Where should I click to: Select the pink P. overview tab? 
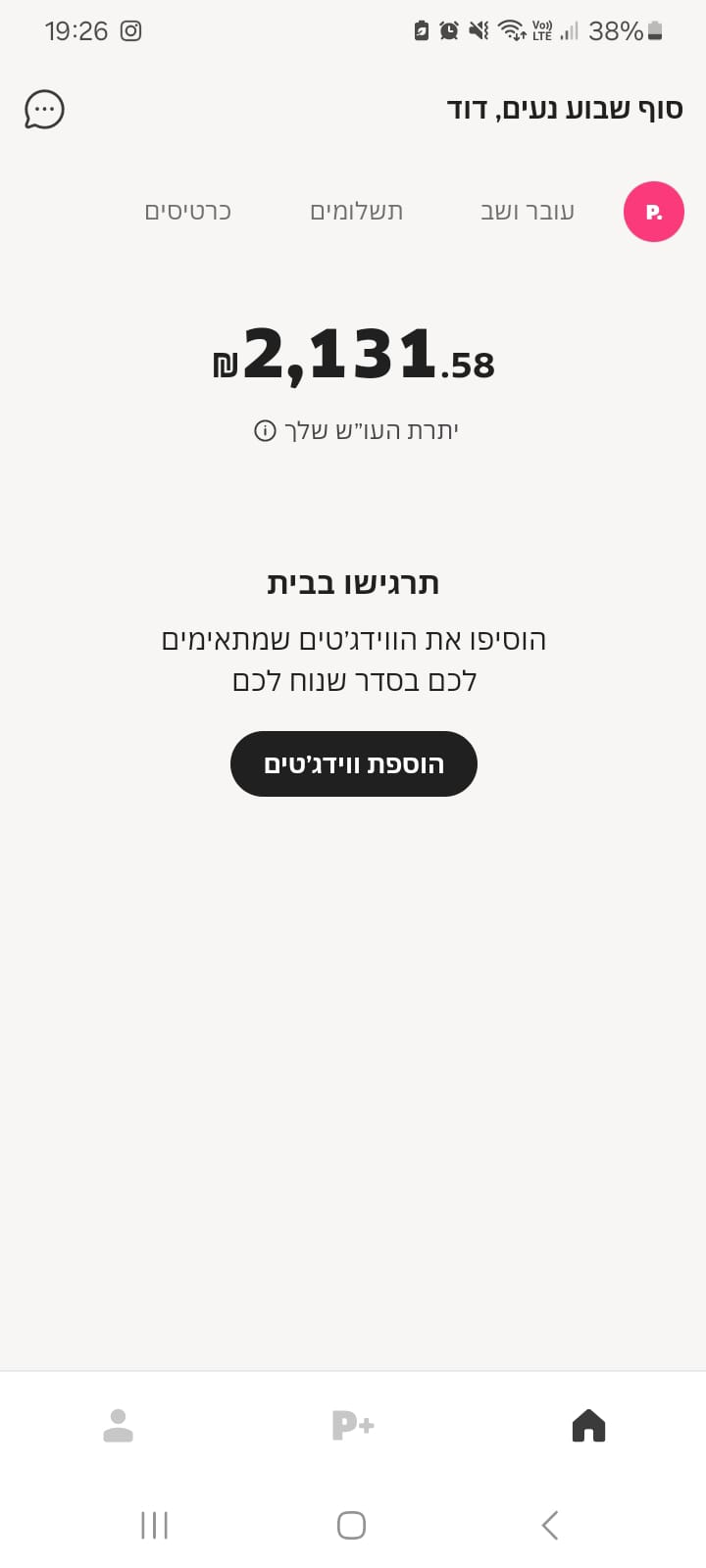653,212
